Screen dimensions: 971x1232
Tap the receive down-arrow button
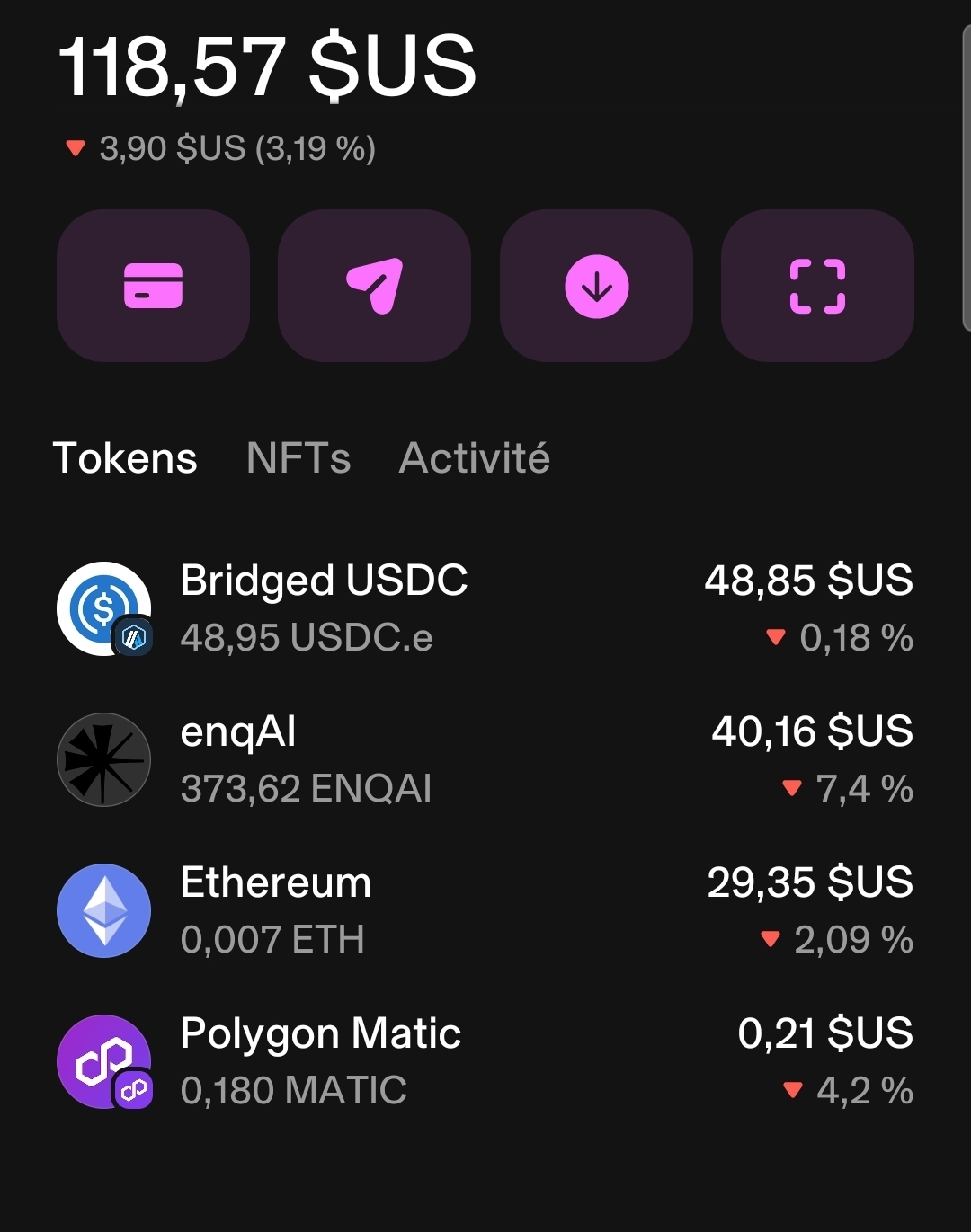pos(596,286)
